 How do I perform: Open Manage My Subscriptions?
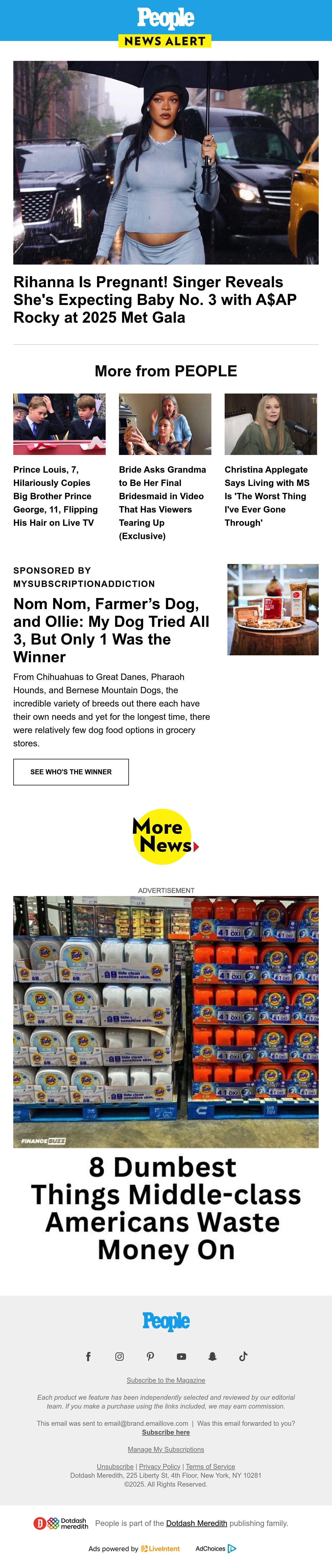(x=166, y=1449)
